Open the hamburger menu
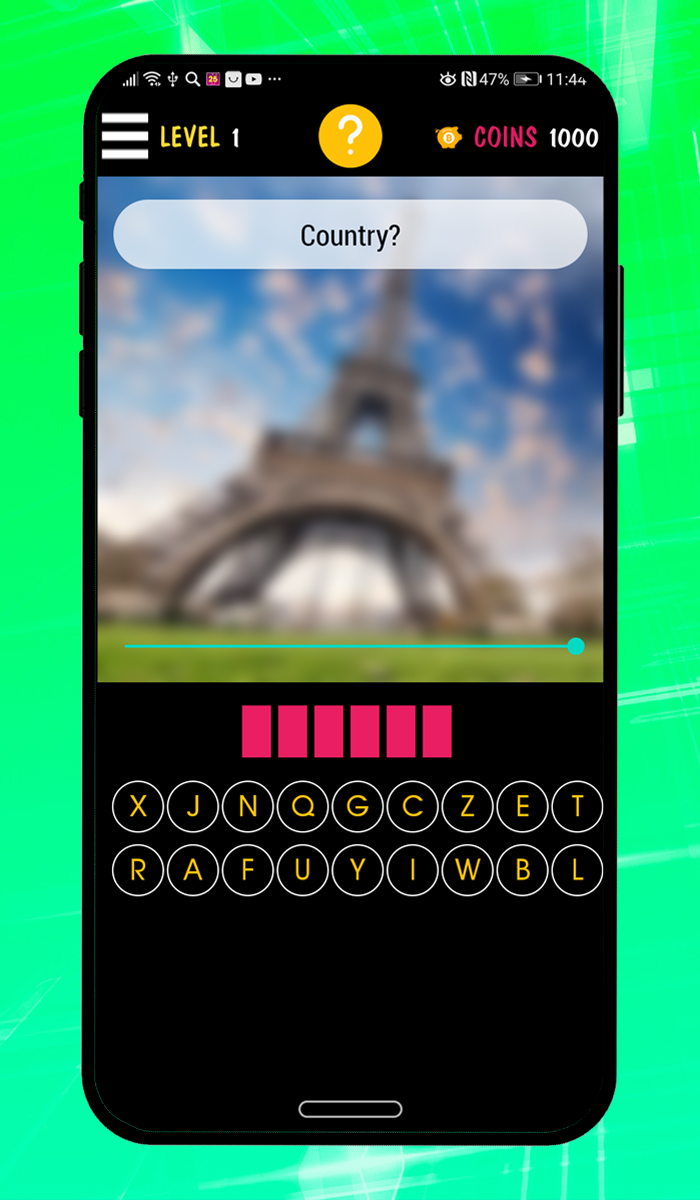This screenshot has width=700, height=1200. pyautogui.click(x=125, y=136)
